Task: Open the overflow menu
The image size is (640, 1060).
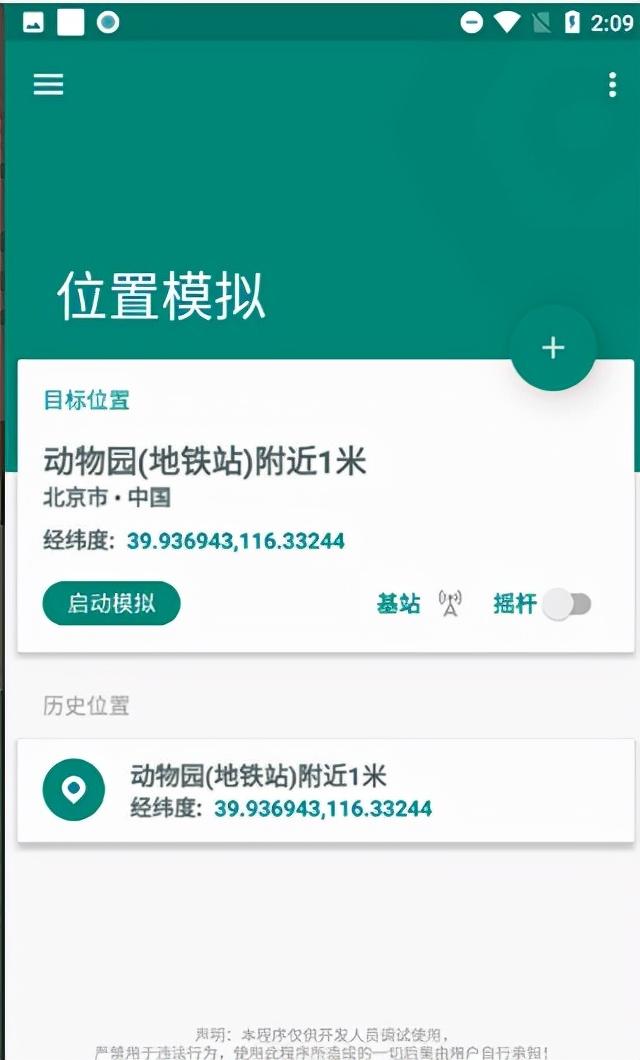Action: pyautogui.click(x=612, y=85)
